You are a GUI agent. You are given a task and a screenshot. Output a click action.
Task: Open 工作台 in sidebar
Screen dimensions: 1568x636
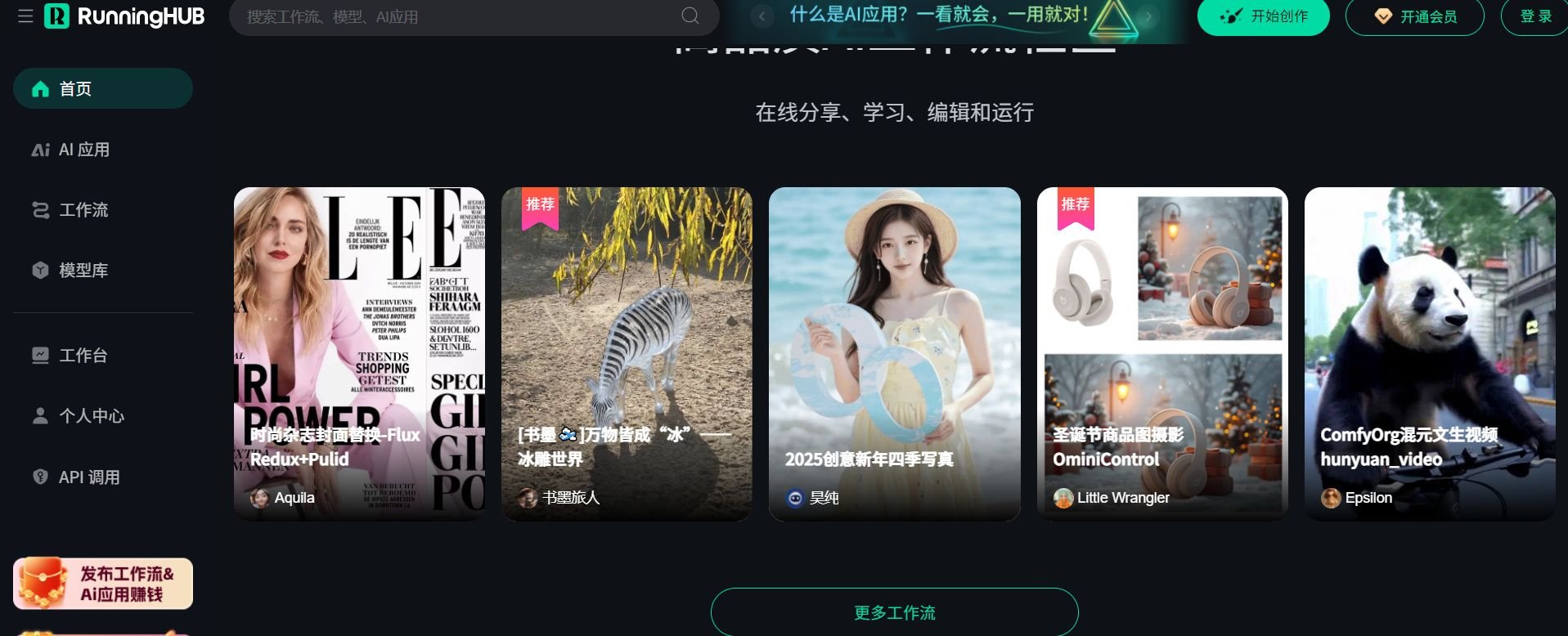83,356
